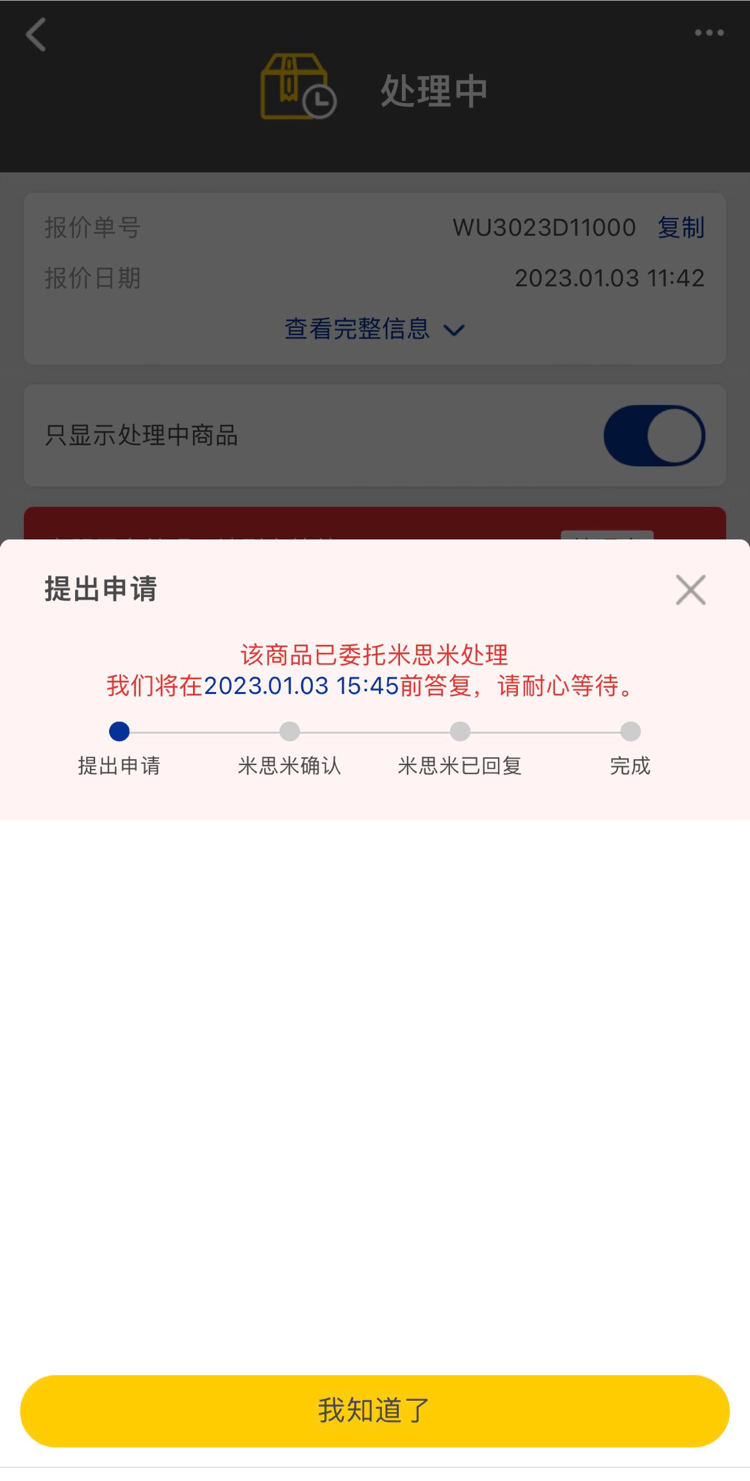Close the 提出申请 bottom sheet
The image size is (750, 1481).
click(690, 590)
